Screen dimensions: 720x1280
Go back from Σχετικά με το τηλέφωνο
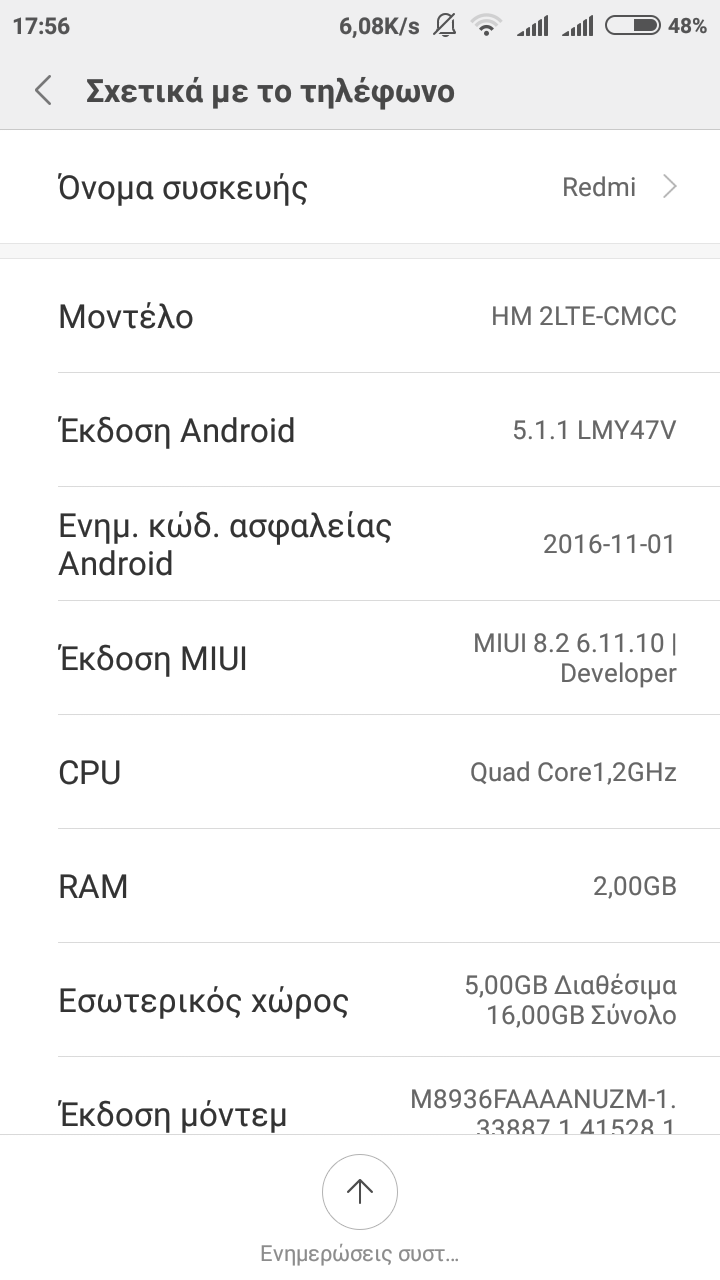pos(42,91)
